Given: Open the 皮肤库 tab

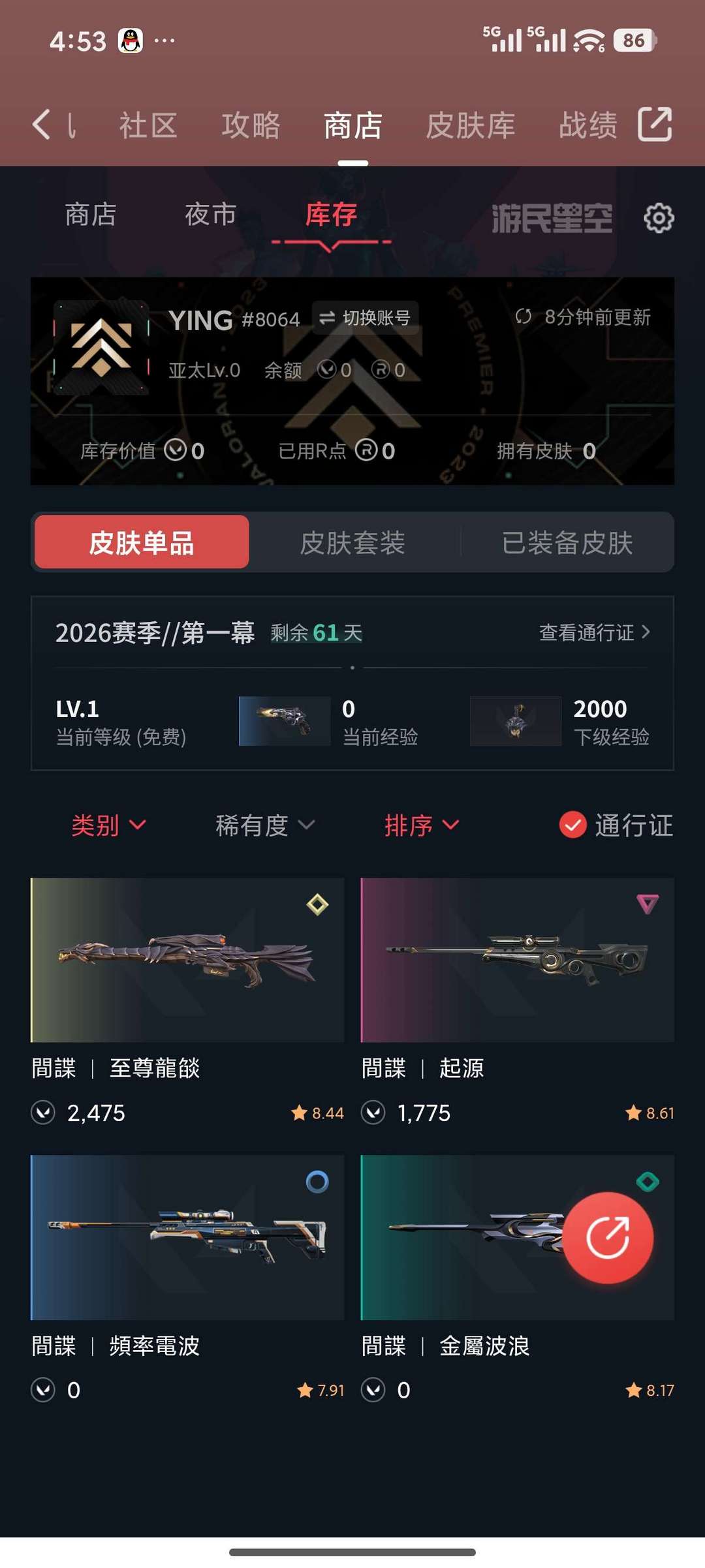Looking at the screenshot, I should click(x=471, y=125).
